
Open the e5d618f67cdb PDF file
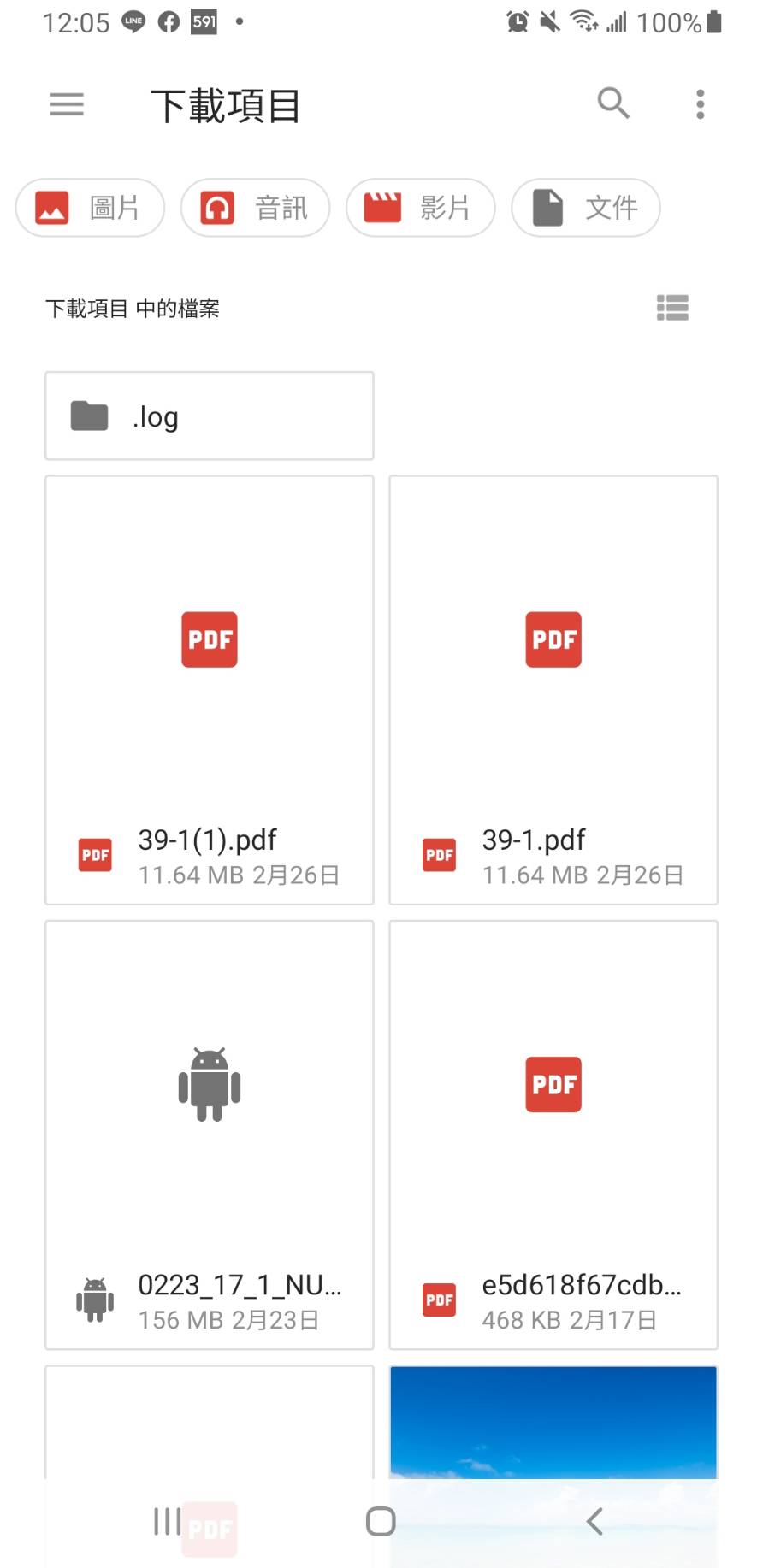click(553, 1135)
